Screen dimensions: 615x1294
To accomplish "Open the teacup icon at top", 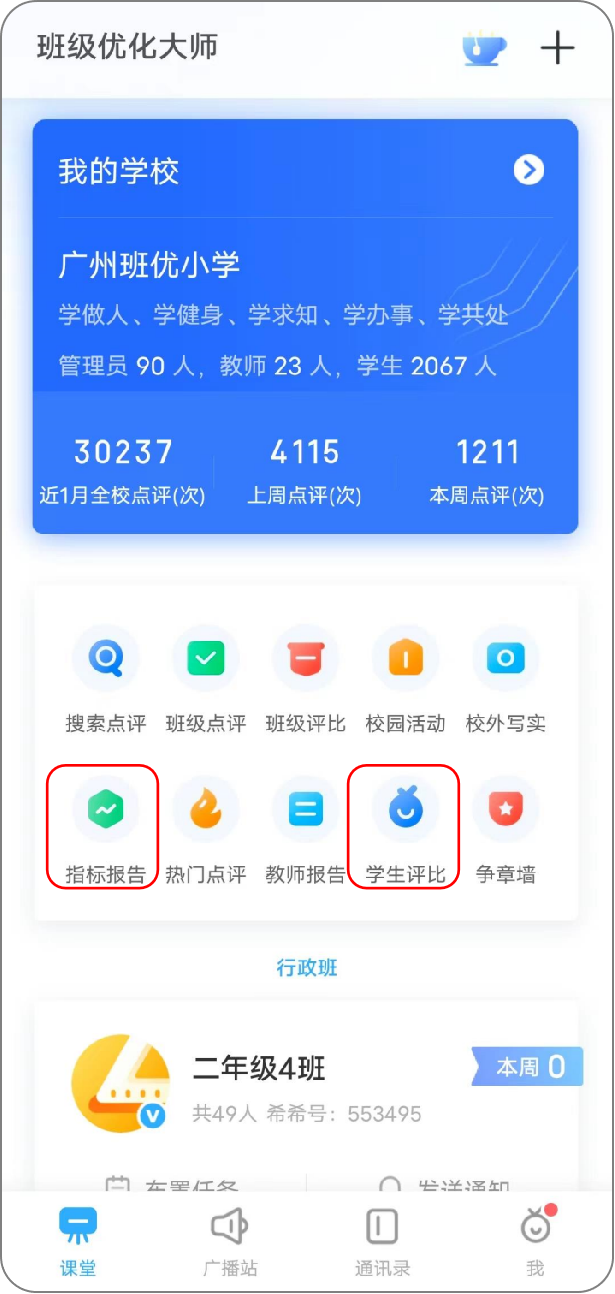I will (484, 48).
